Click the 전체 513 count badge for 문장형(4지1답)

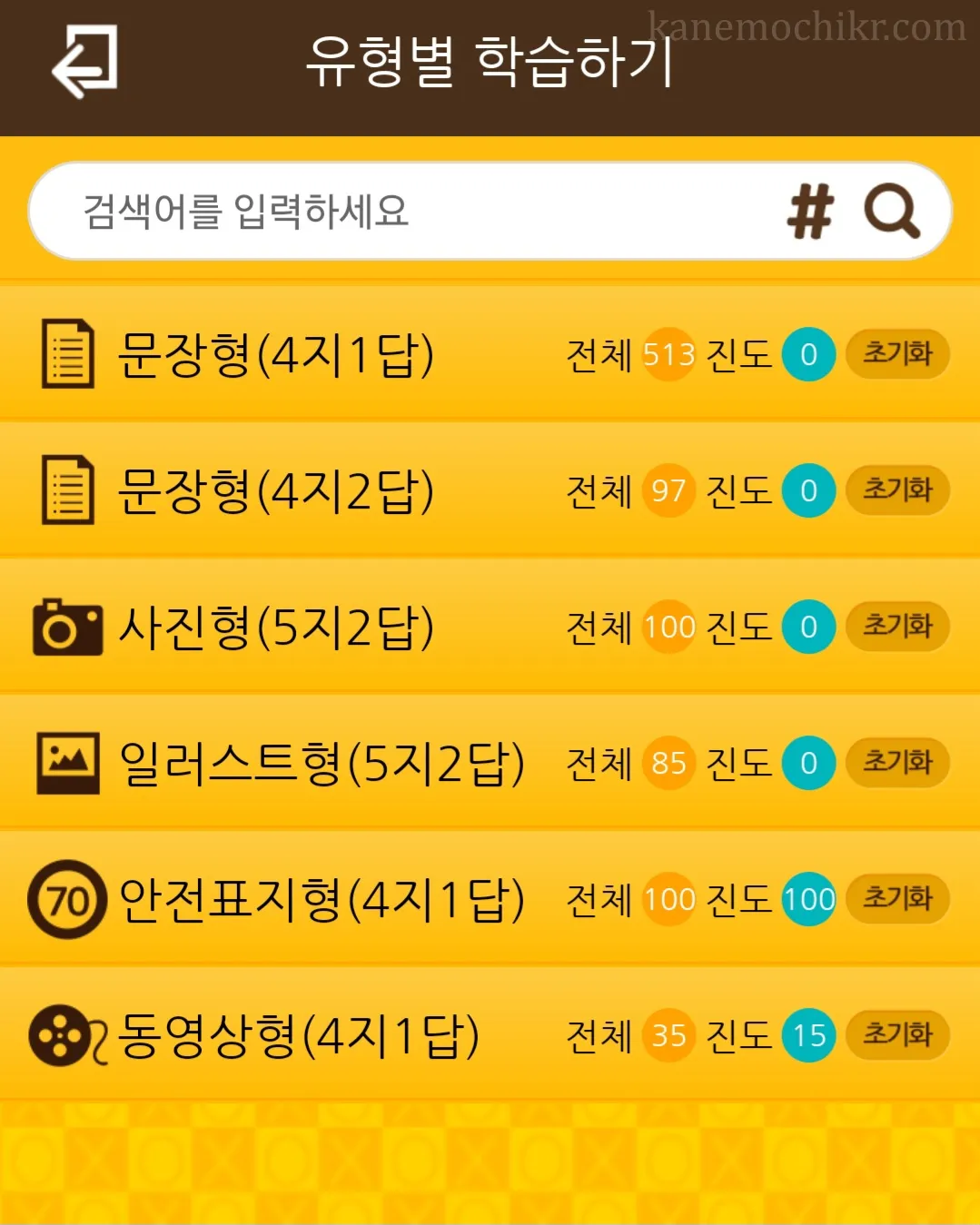pyautogui.click(x=668, y=354)
